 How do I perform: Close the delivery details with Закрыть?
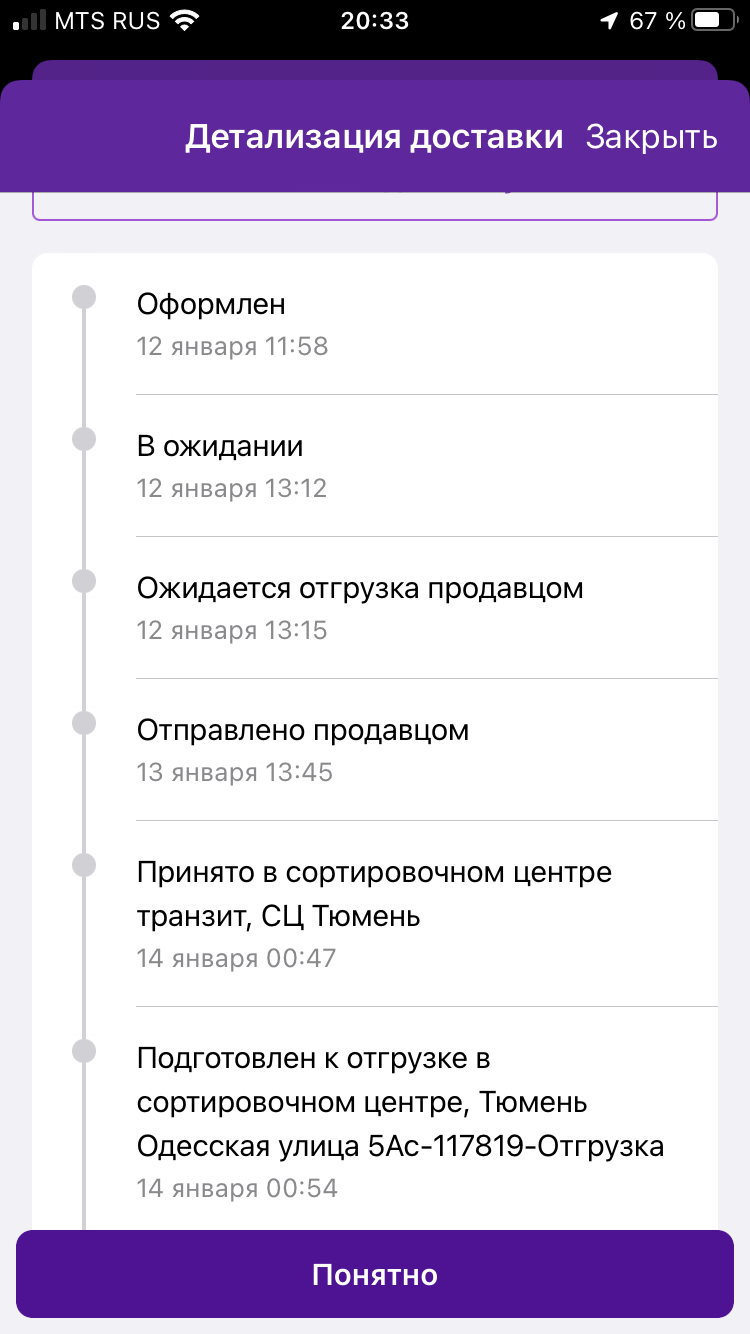651,137
